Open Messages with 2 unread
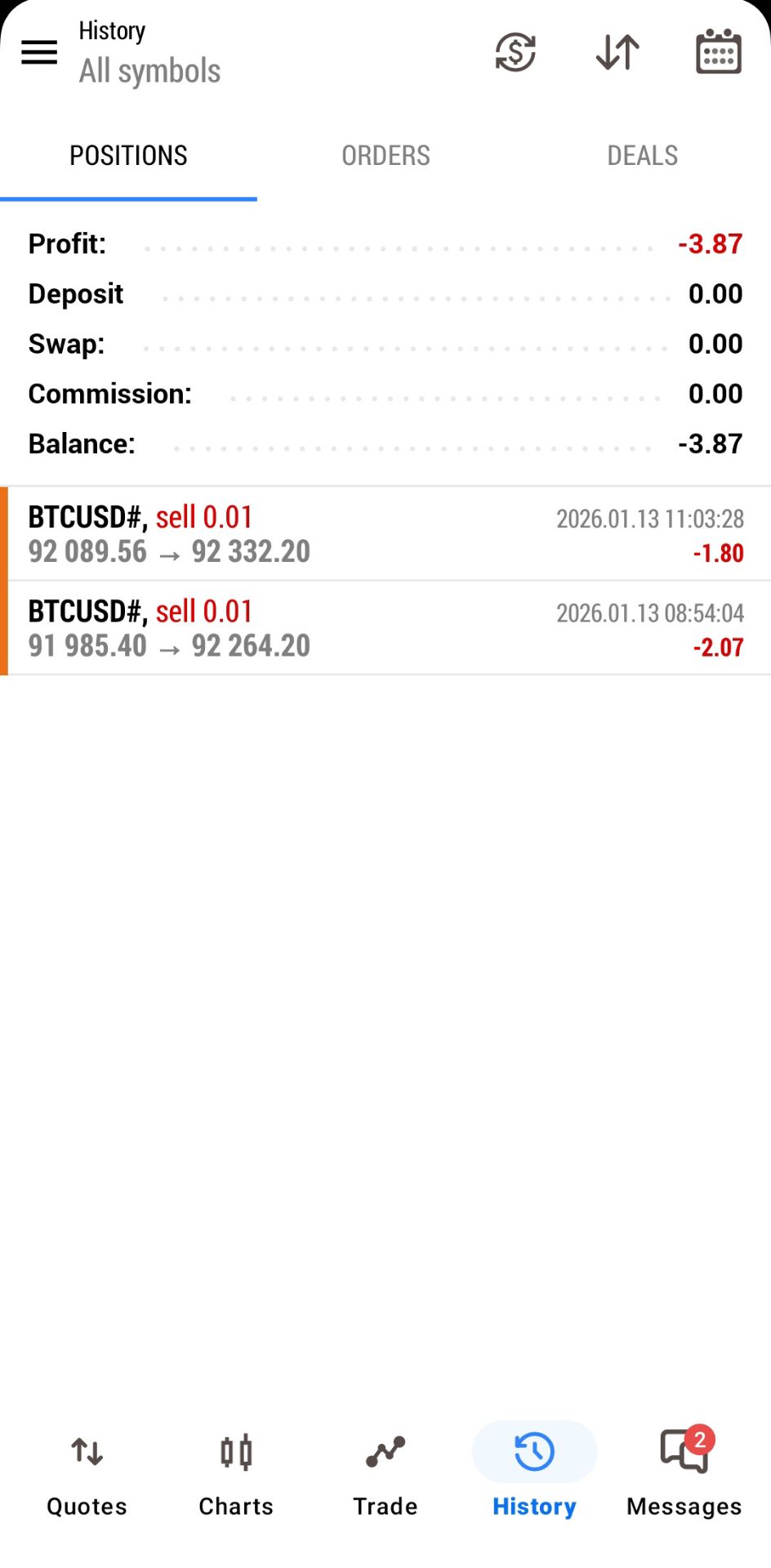Viewport: 771px width, 1568px height. (x=684, y=1470)
